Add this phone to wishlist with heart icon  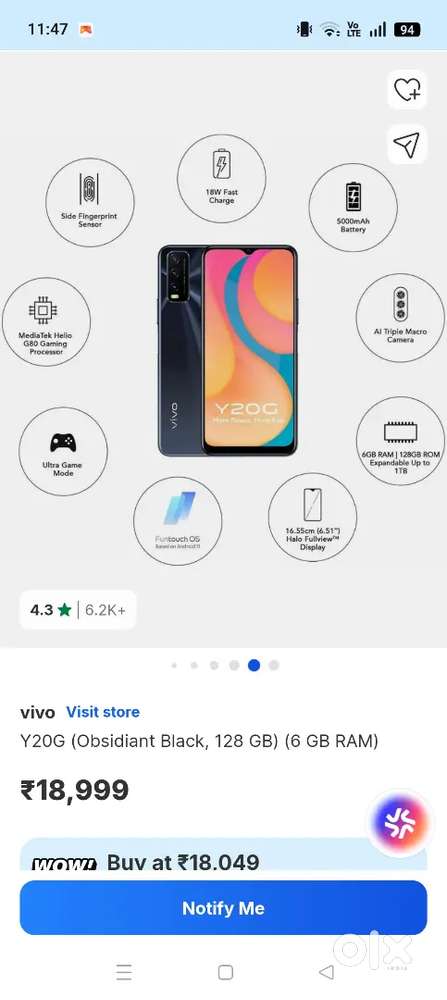pos(407,90)
